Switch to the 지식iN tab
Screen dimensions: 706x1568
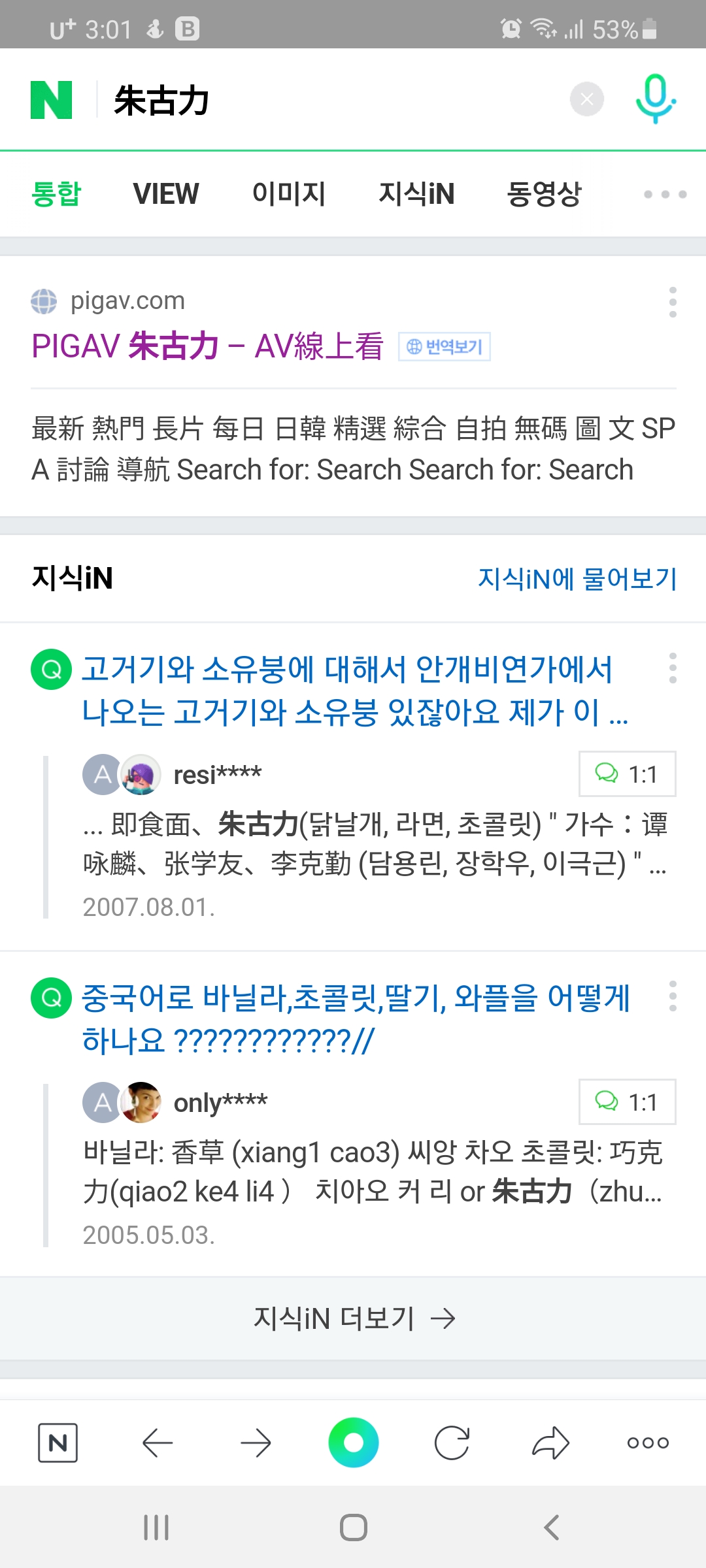point(416,194)
